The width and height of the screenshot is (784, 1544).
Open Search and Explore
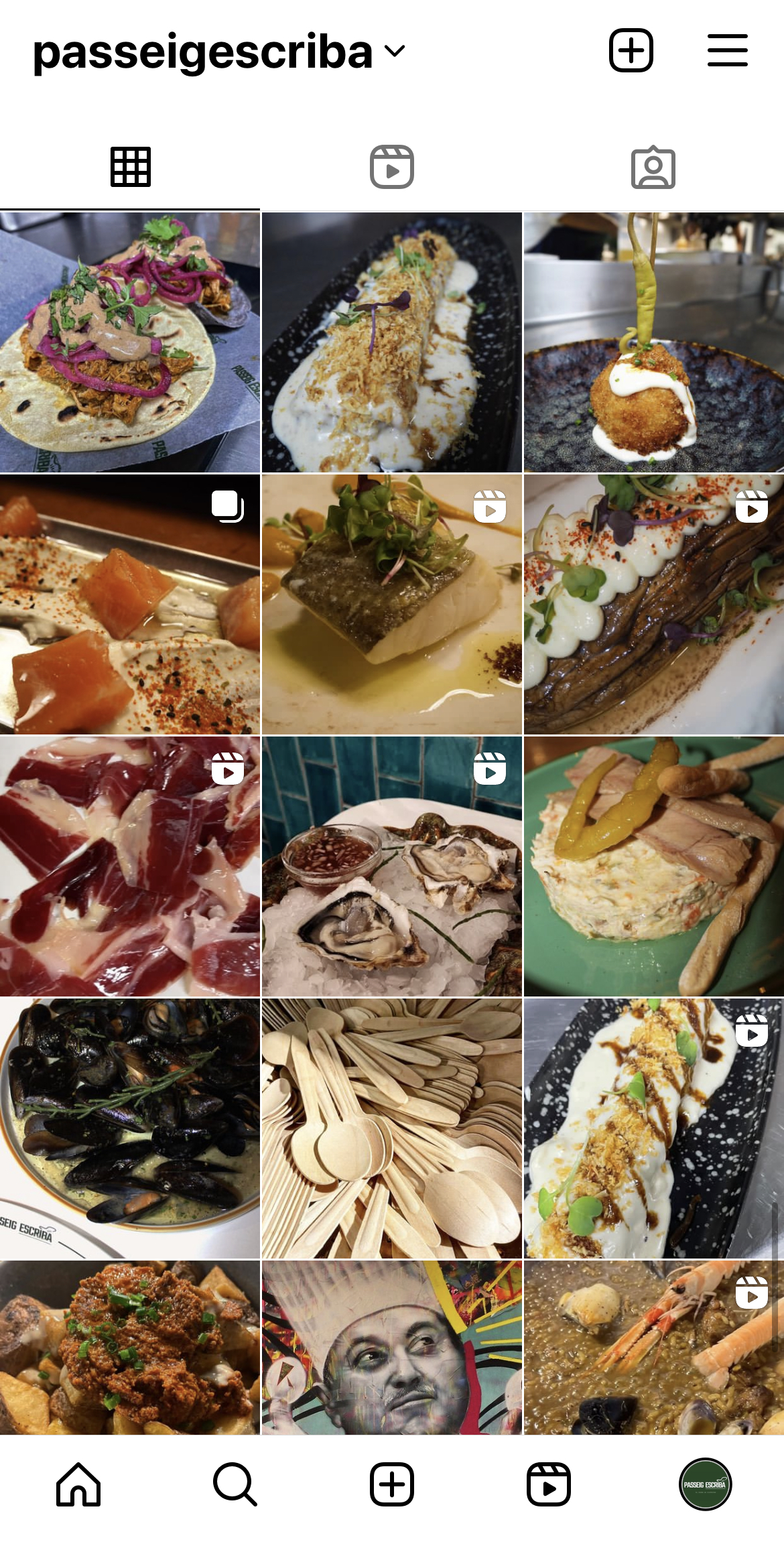pos(235,1484)
